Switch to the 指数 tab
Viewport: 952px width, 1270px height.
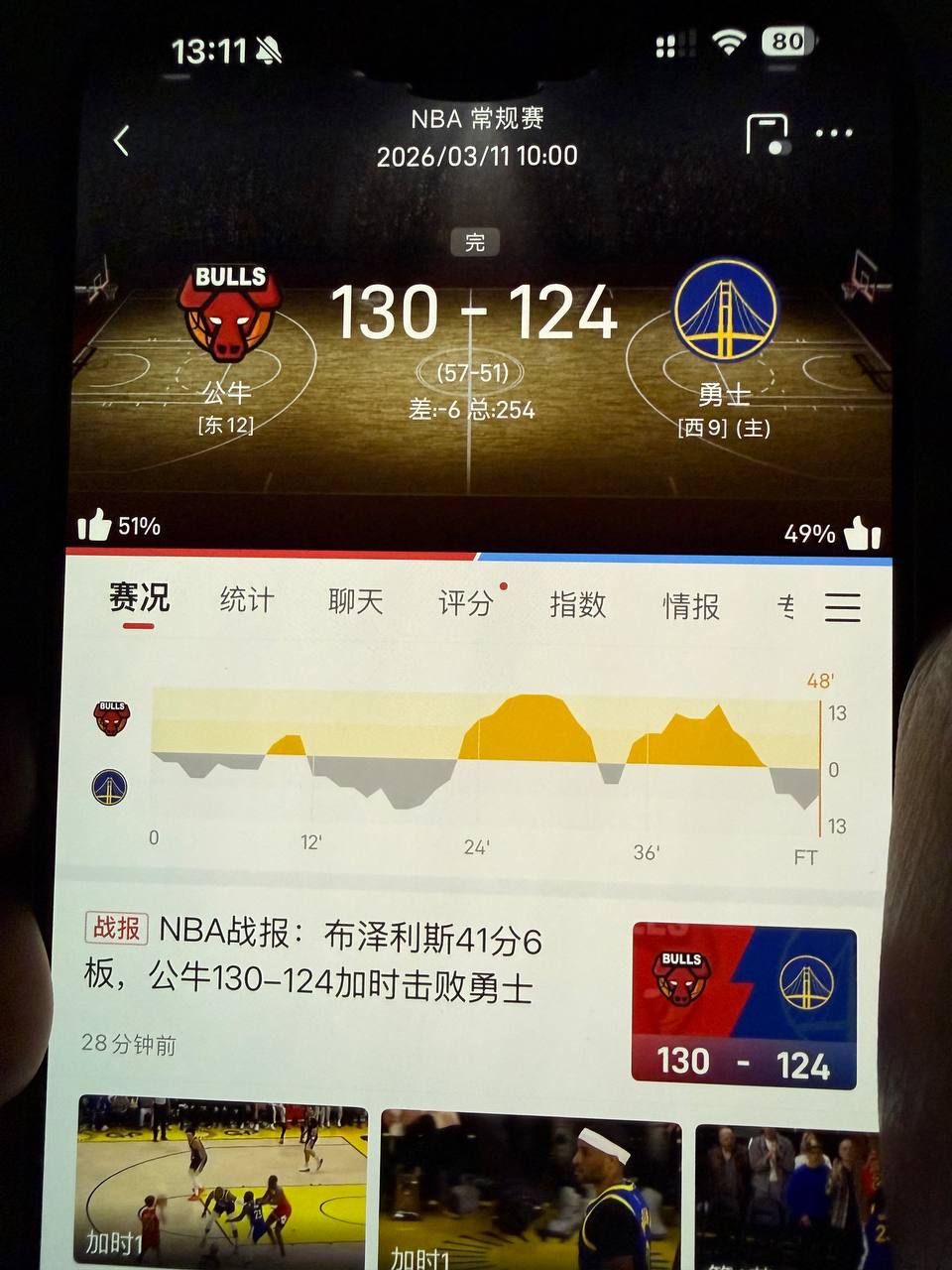(x=577, y=605)
